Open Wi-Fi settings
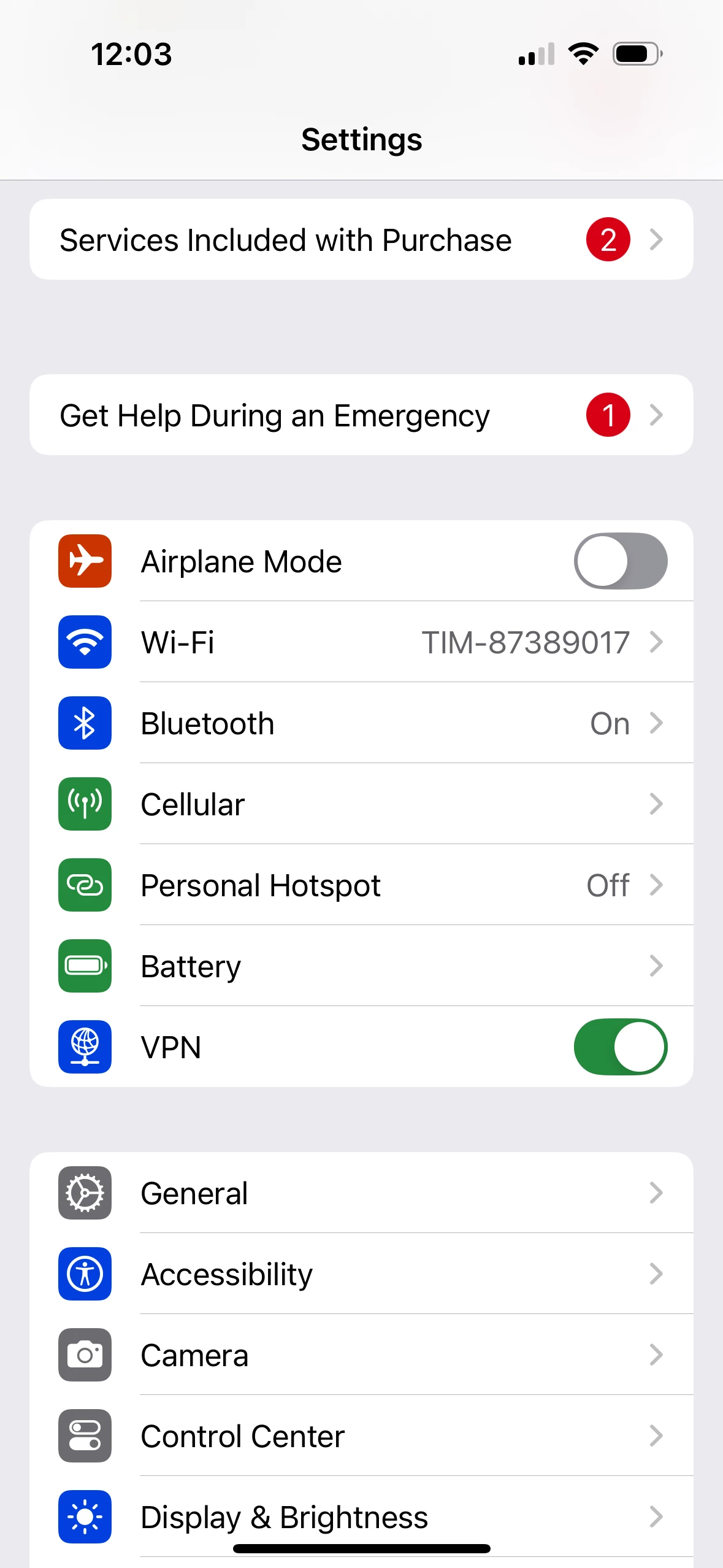 pyautogui.click(x=361, y=642)
